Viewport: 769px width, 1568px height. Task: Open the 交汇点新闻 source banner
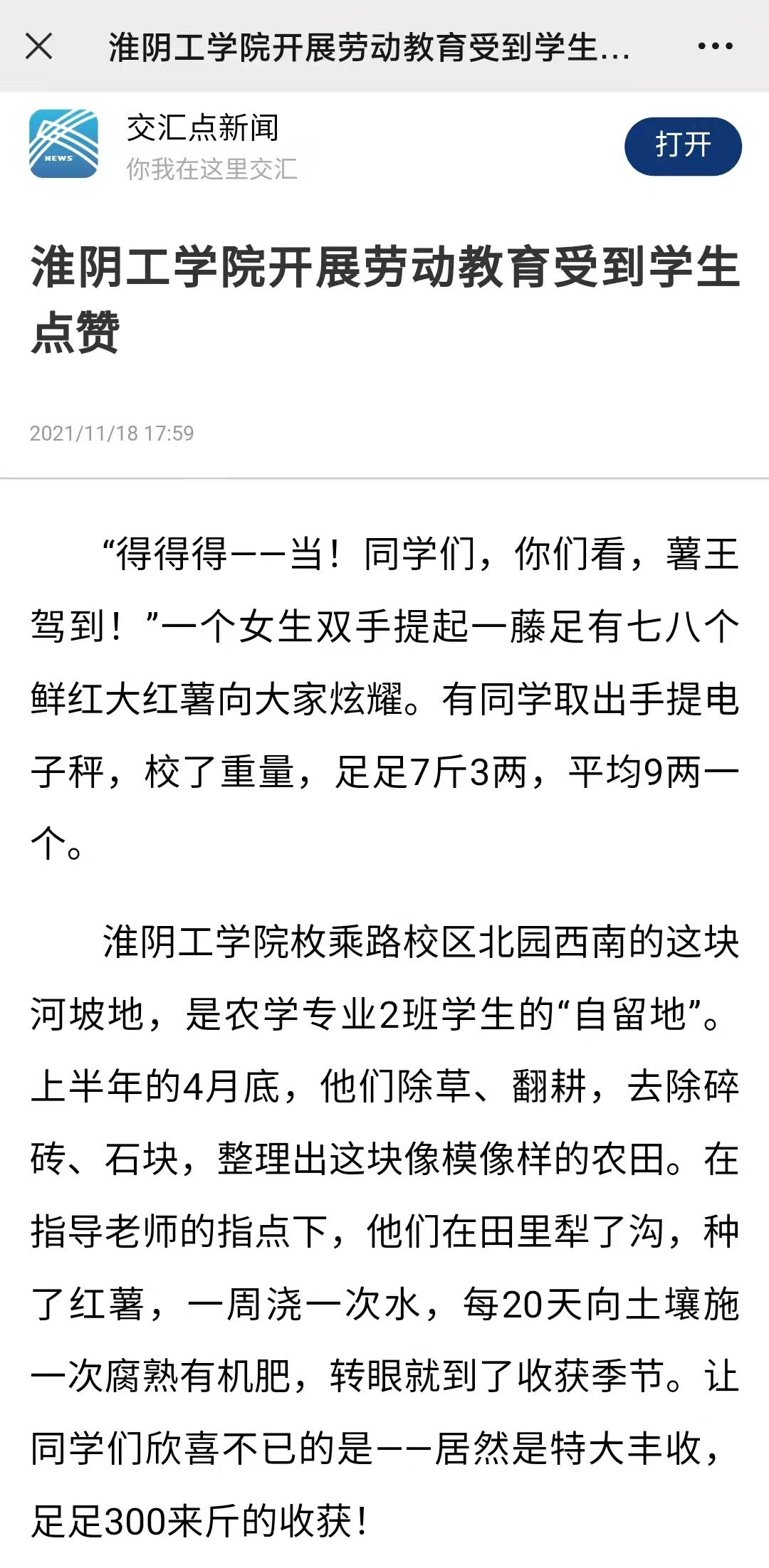[203, 145]
